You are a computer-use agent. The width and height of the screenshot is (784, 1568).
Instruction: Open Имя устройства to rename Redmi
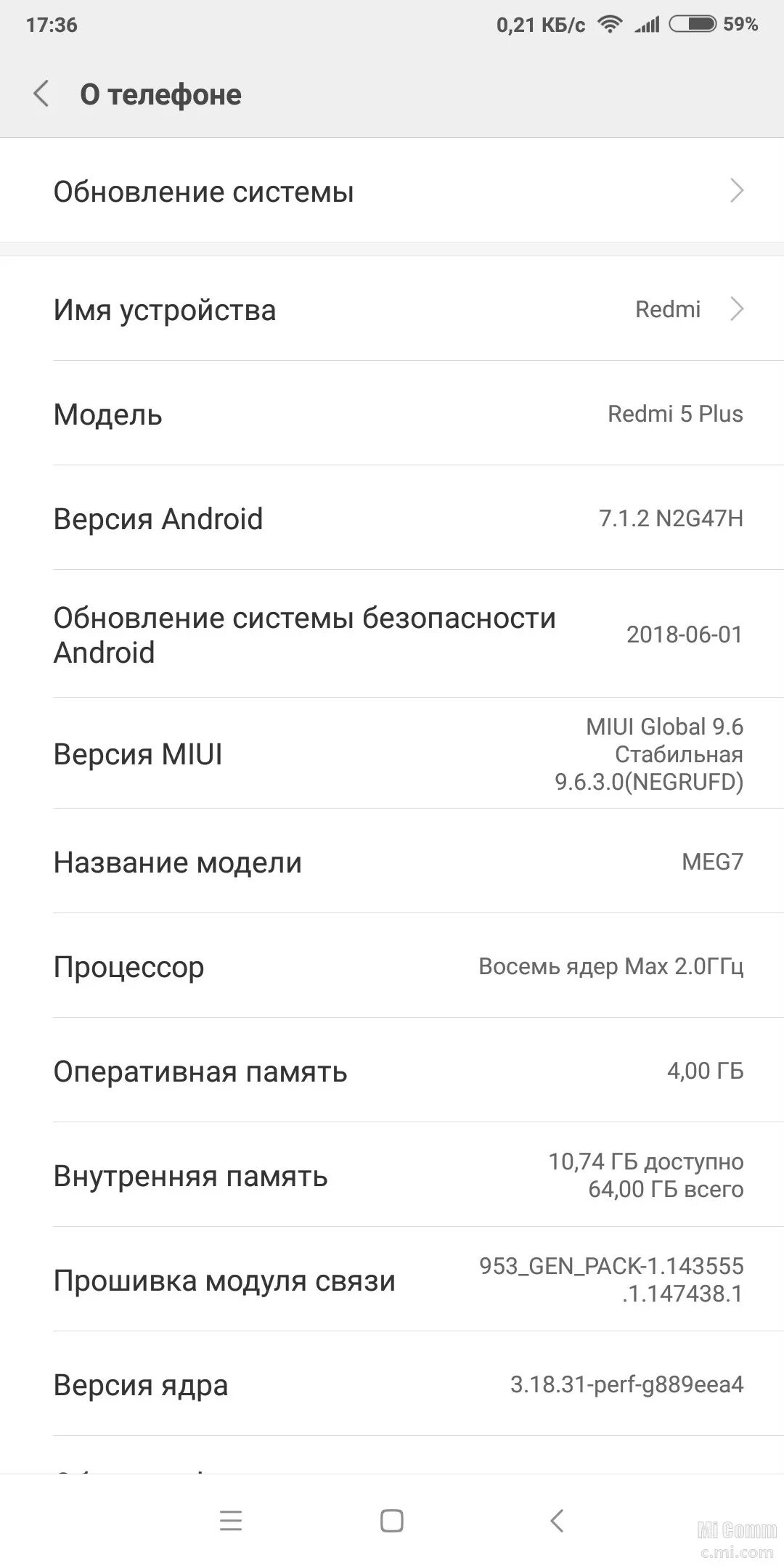tap(392, 309)
